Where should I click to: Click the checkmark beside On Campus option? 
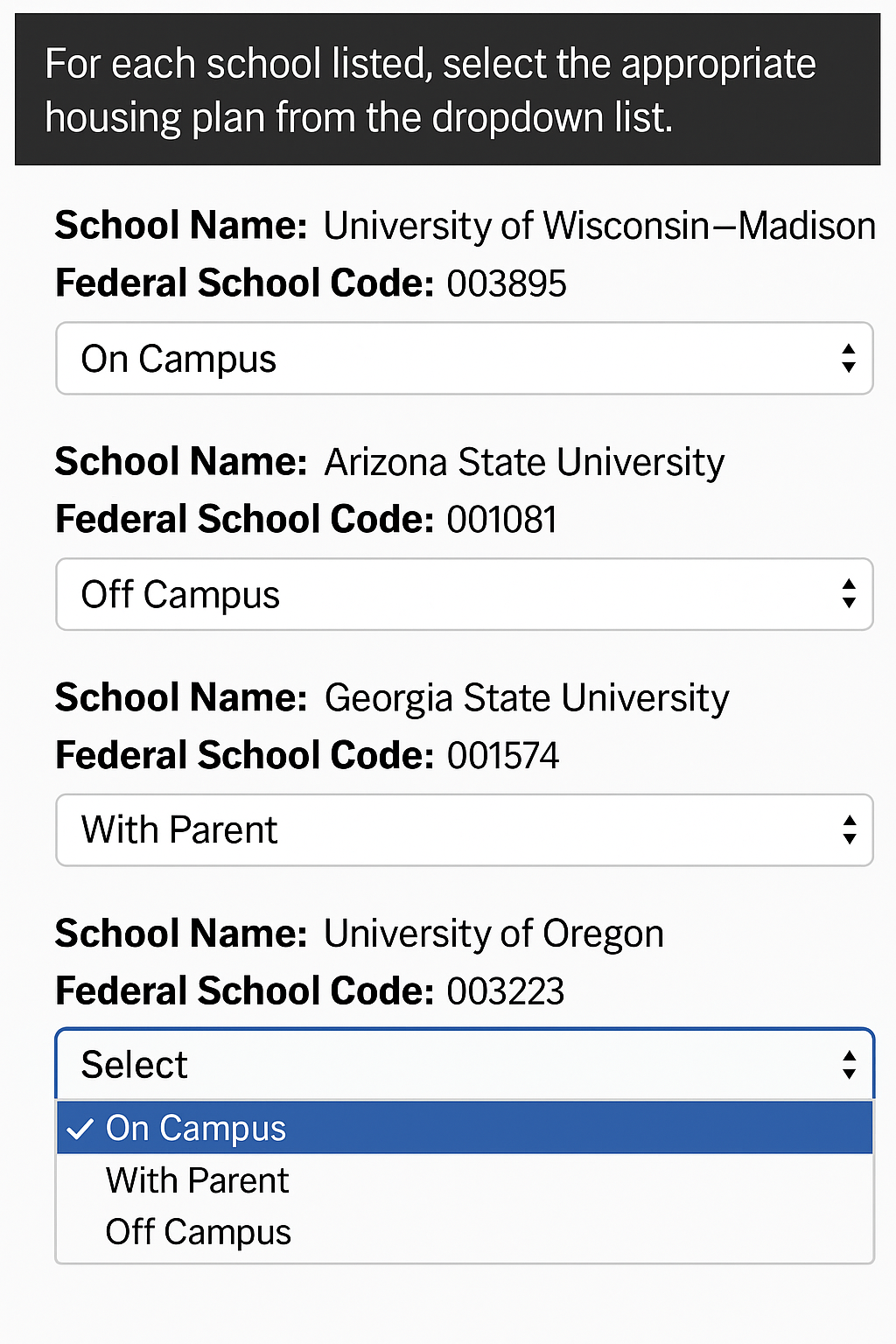pyautogui.click(x=81, y=1129)
